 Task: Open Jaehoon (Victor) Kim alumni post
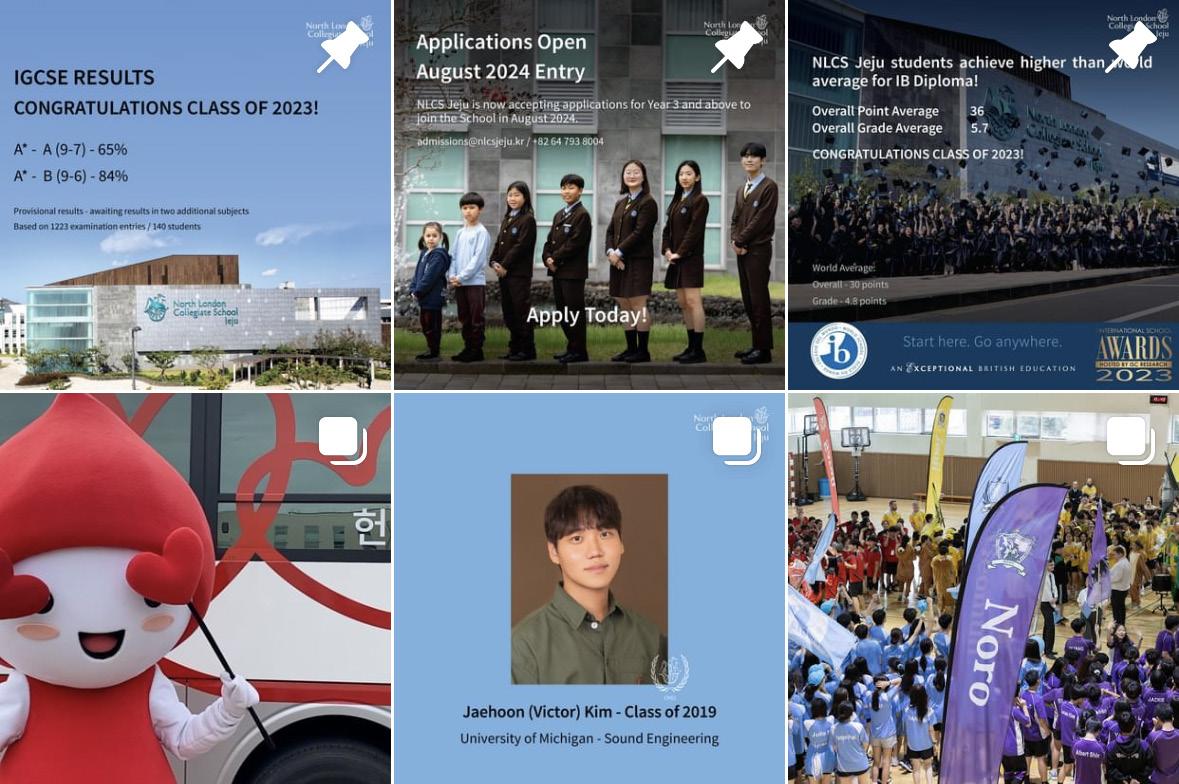[588, 588]
